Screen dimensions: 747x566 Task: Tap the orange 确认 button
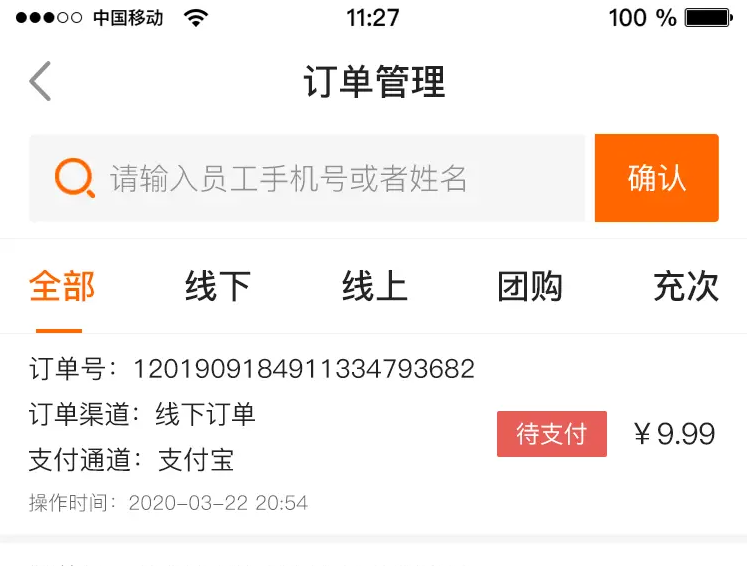(x=656, y=178)
